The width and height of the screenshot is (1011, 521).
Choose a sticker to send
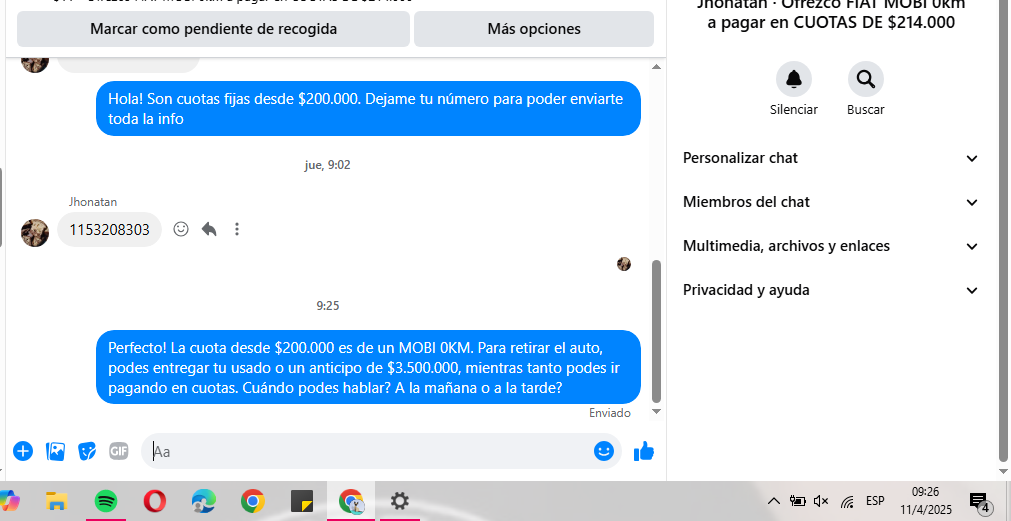(88, 451)
